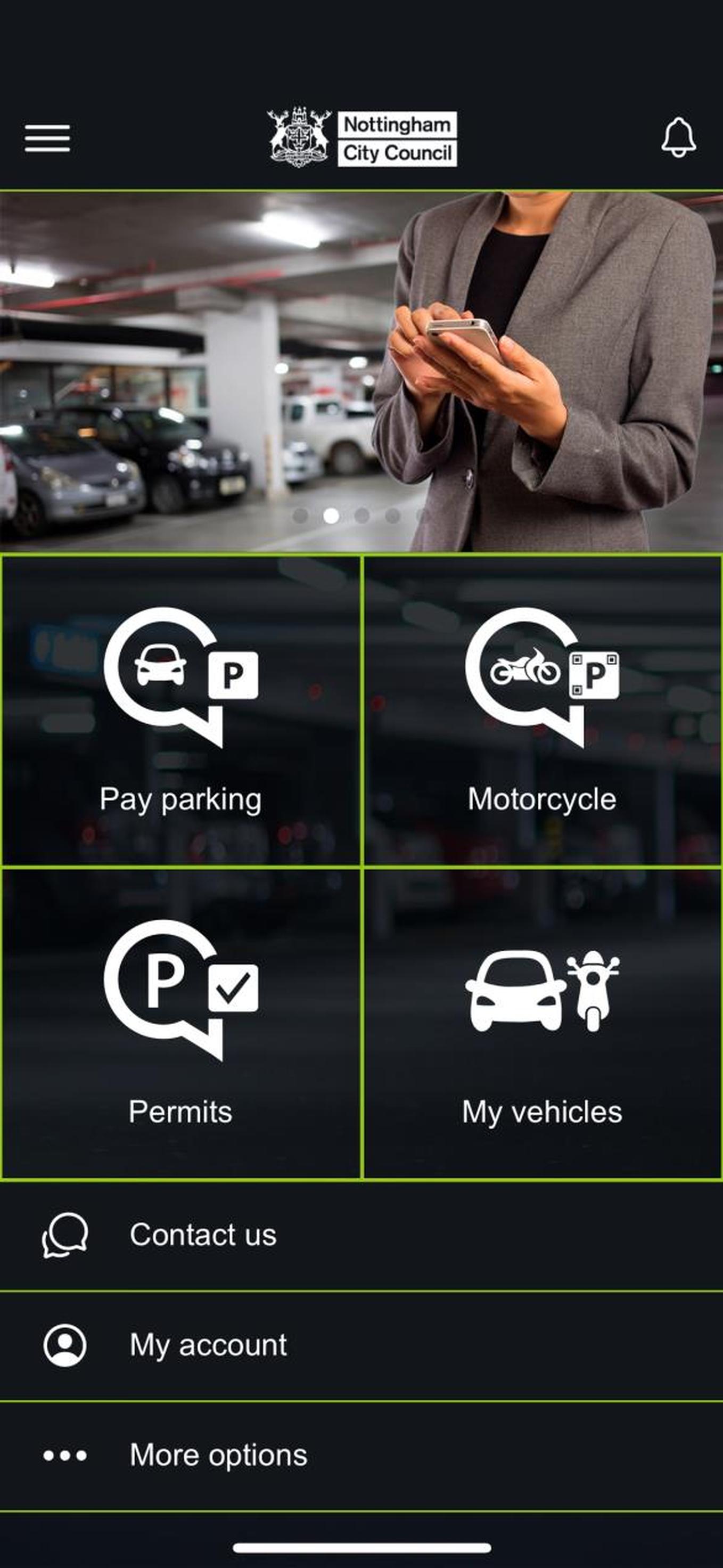Image resolution: width=723 pixels, height=1568 pixels.
Task: Select the Pay parking tile
Action: tap(182, 710)
